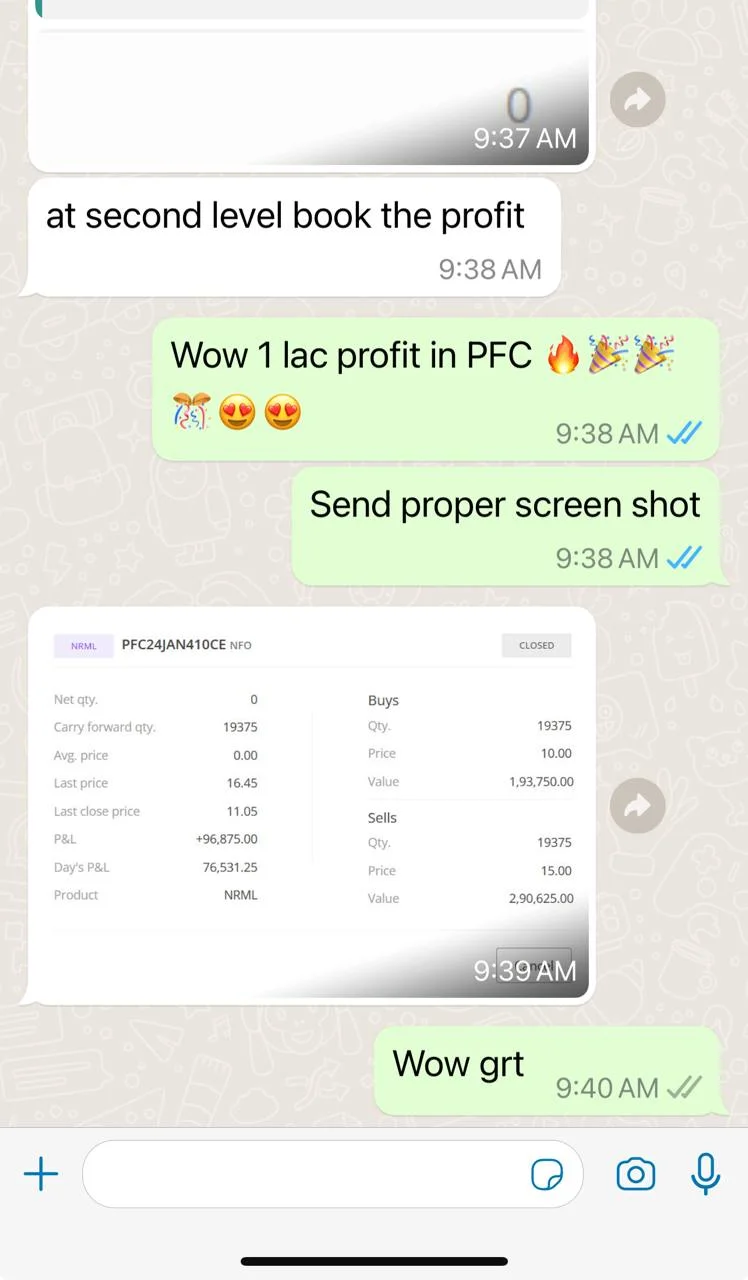Open the image received at 9:37 AM

click(312, 95)
